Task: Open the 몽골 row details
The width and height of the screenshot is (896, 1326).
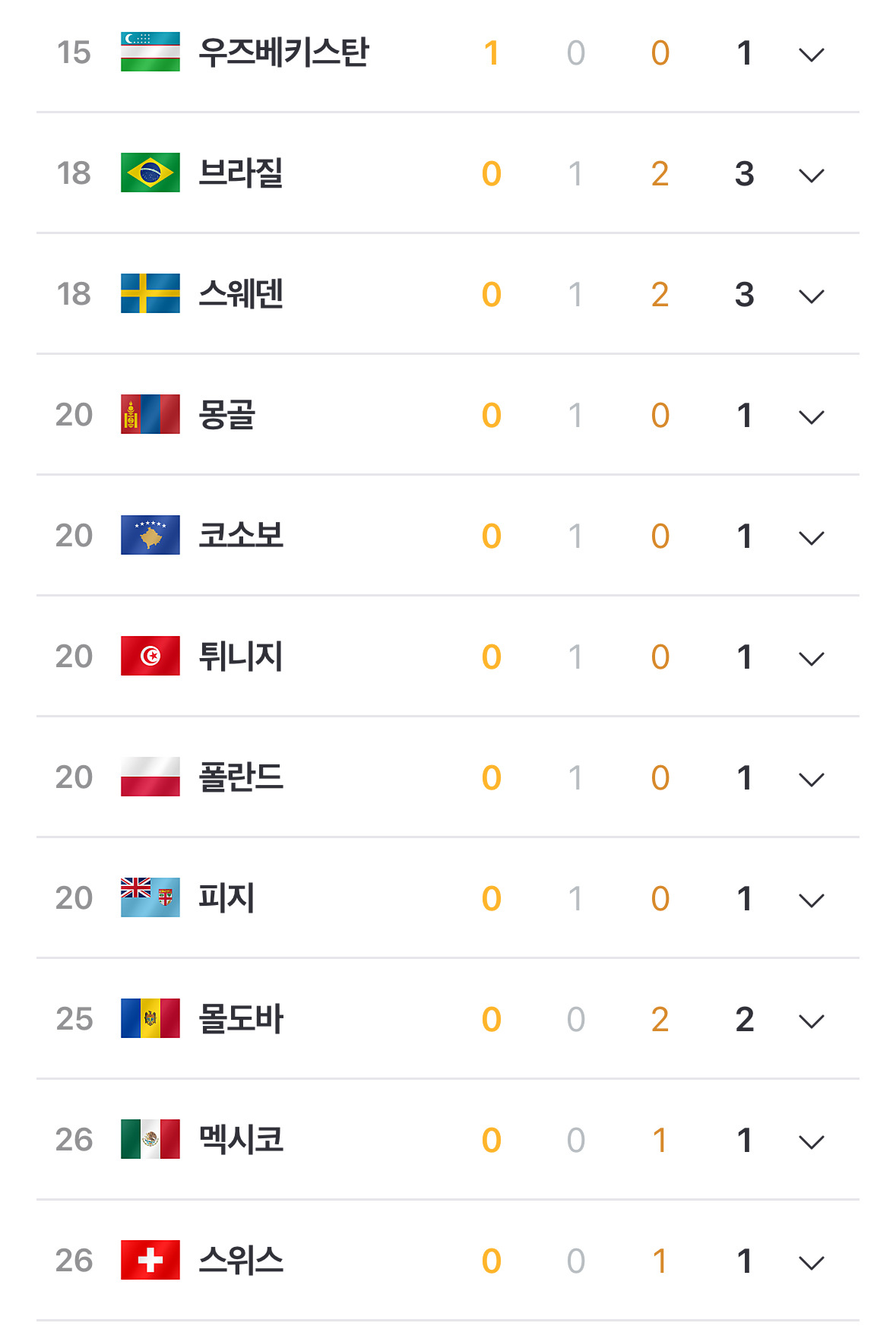Action: (x=811, y=417)
